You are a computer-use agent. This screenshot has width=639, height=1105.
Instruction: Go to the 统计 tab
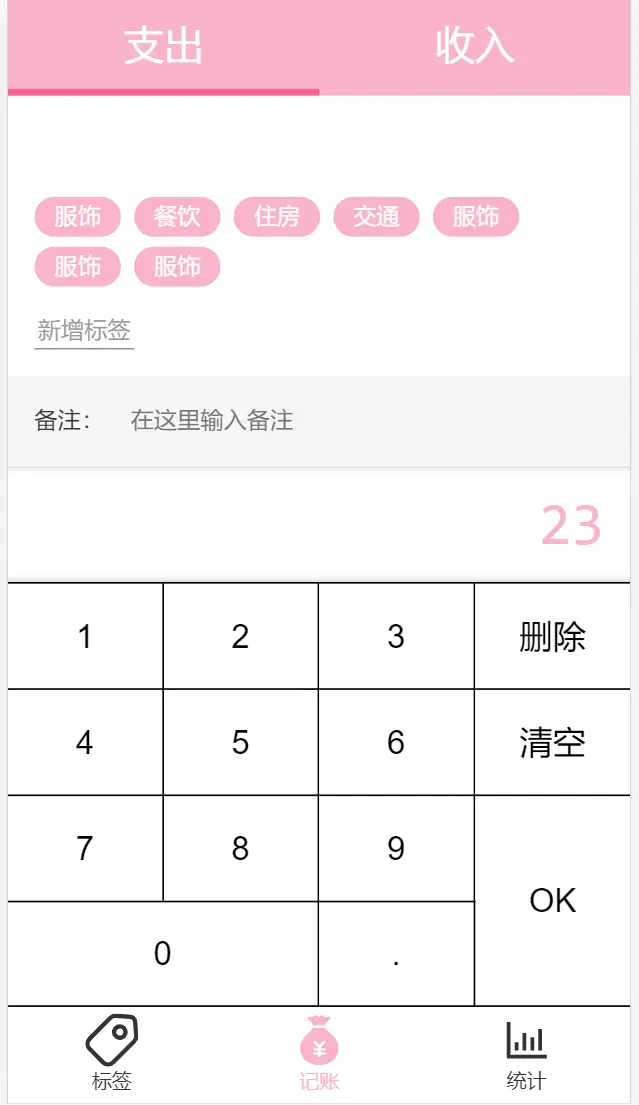(x=526, y=1054)
